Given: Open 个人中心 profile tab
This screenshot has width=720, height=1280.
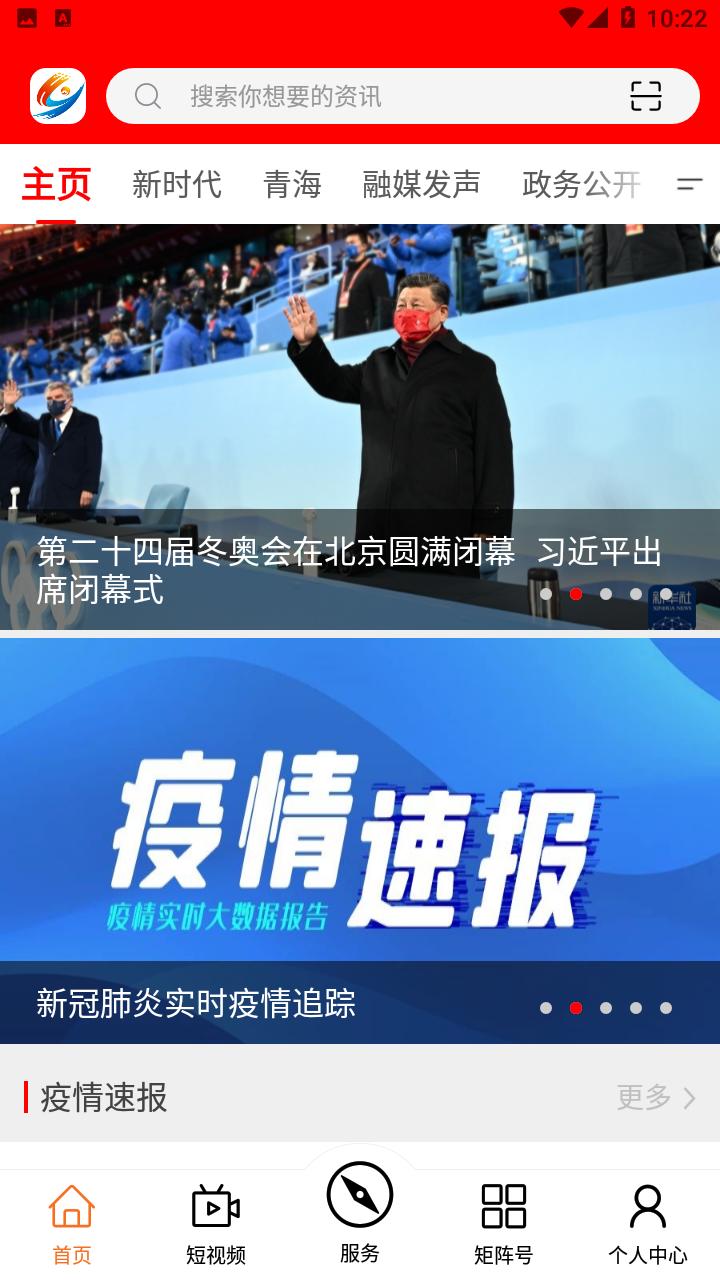Looking at the screenshot, I should click(x=648, y=1225).
